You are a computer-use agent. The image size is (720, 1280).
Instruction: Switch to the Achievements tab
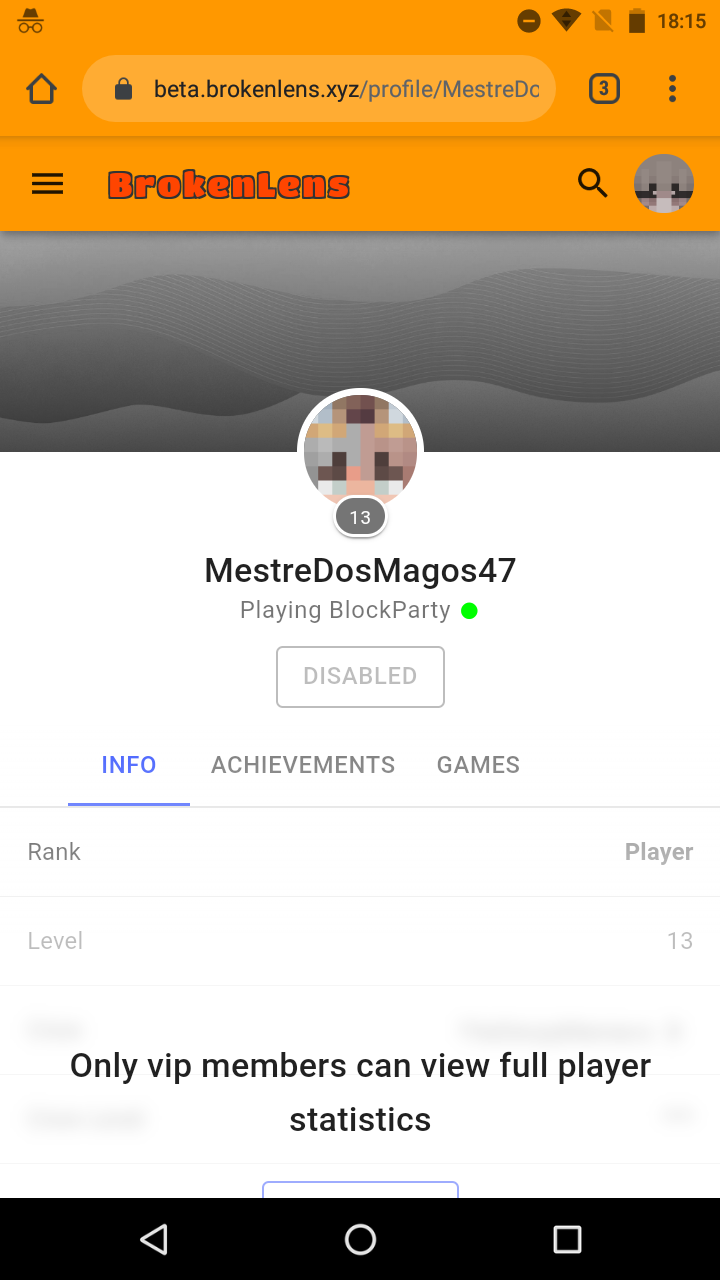[x=303, y=765]
